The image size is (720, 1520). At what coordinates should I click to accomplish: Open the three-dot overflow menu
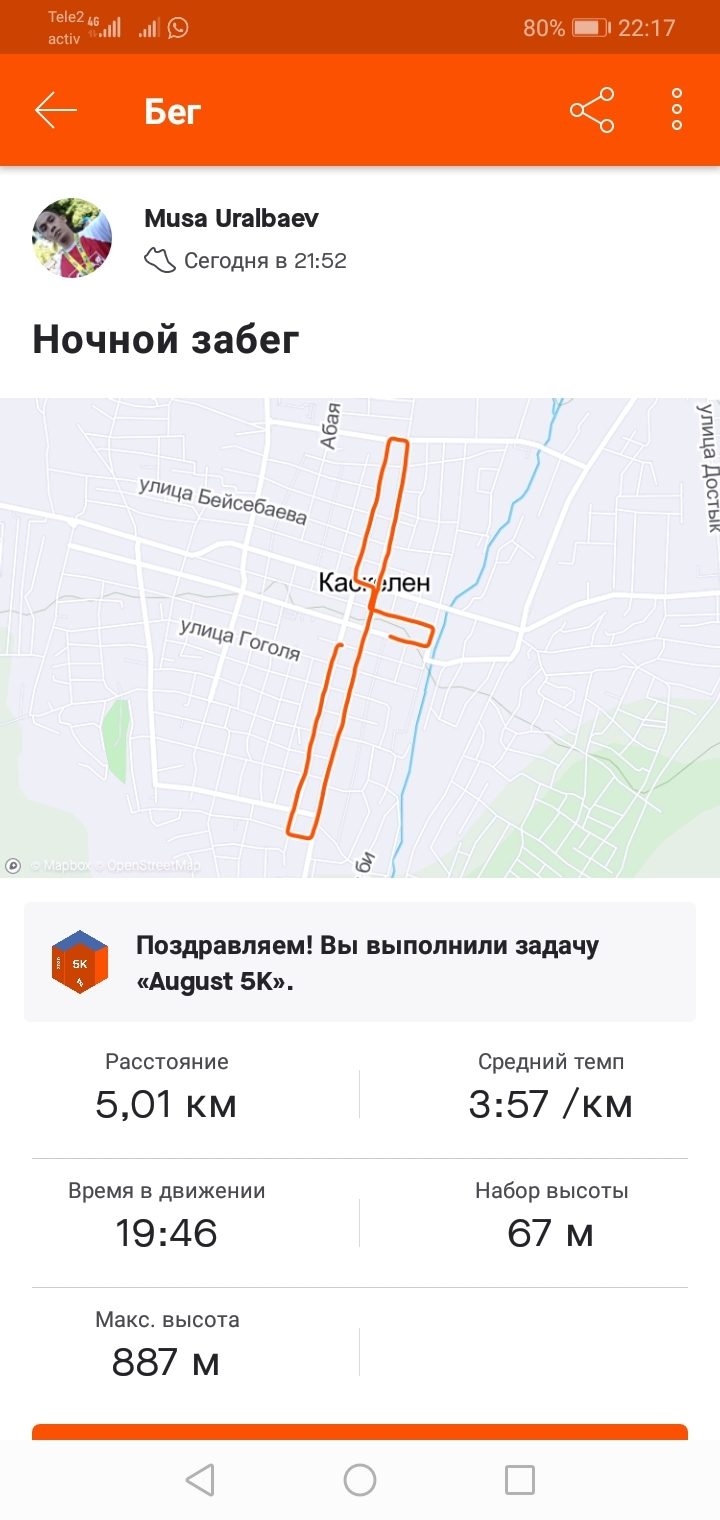coord(677,111)
